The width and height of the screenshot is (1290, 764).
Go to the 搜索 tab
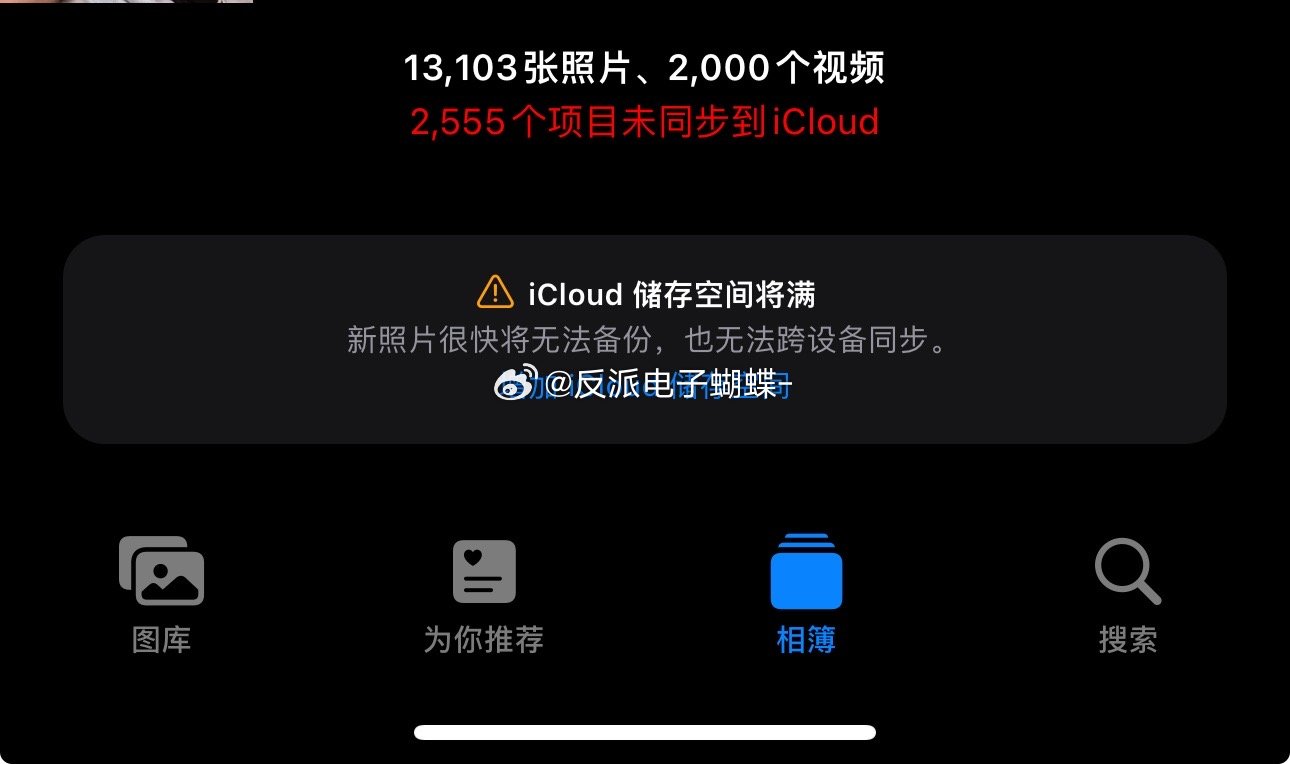(x=1128, y=596)
